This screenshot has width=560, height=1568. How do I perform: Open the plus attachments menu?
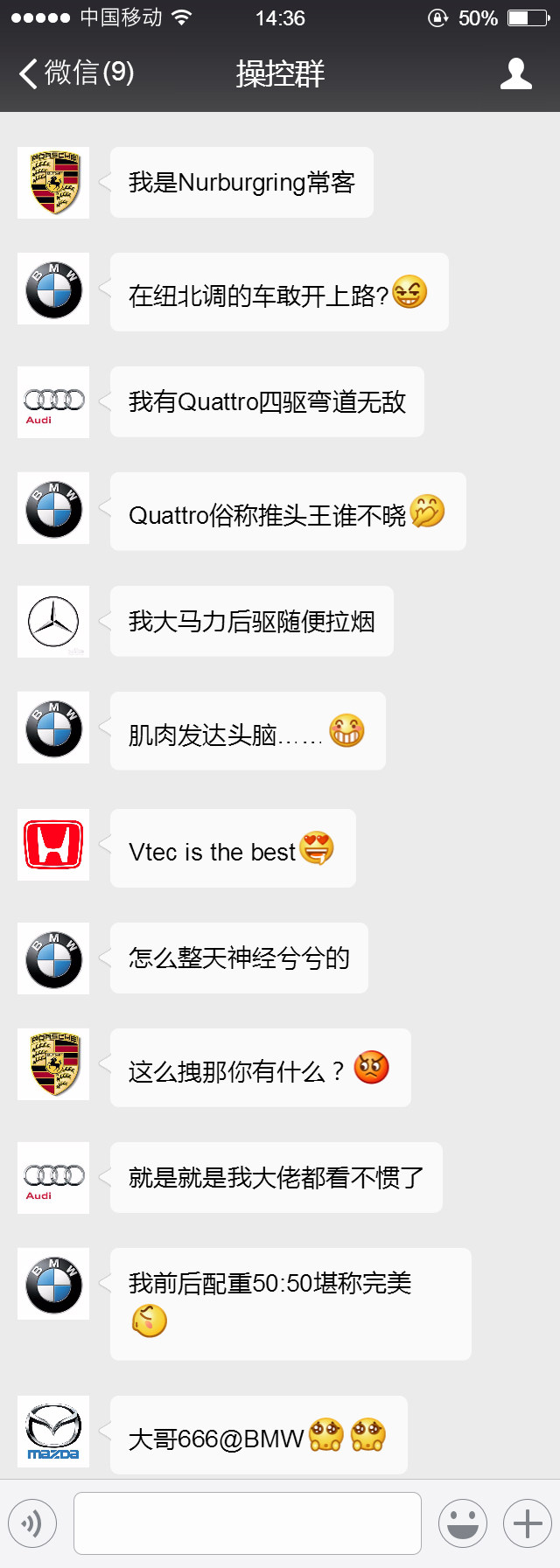tap(527, 1523)
